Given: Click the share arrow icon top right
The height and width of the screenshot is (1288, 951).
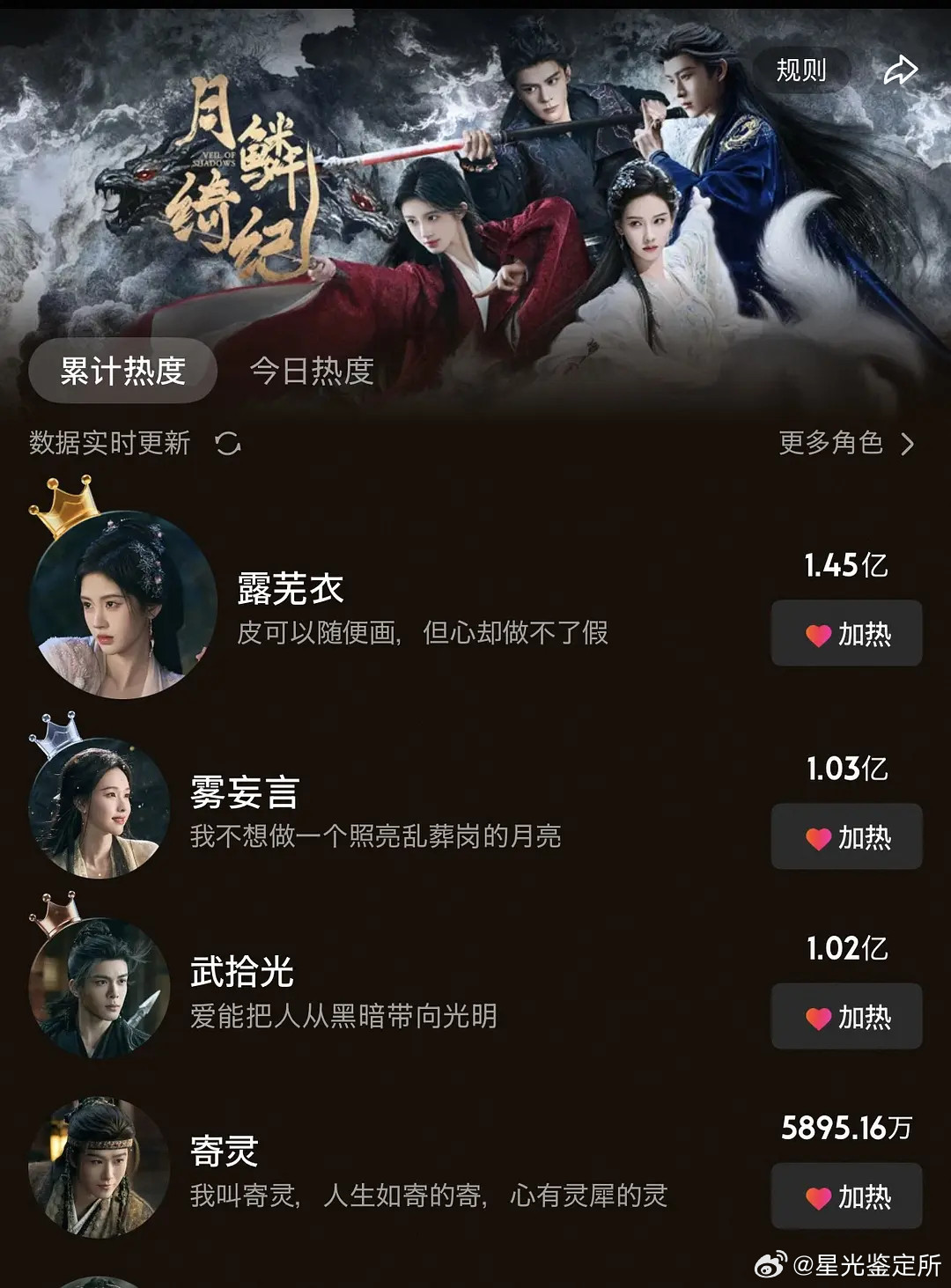Looking at the screenshot, I should (x=897, y=70).
